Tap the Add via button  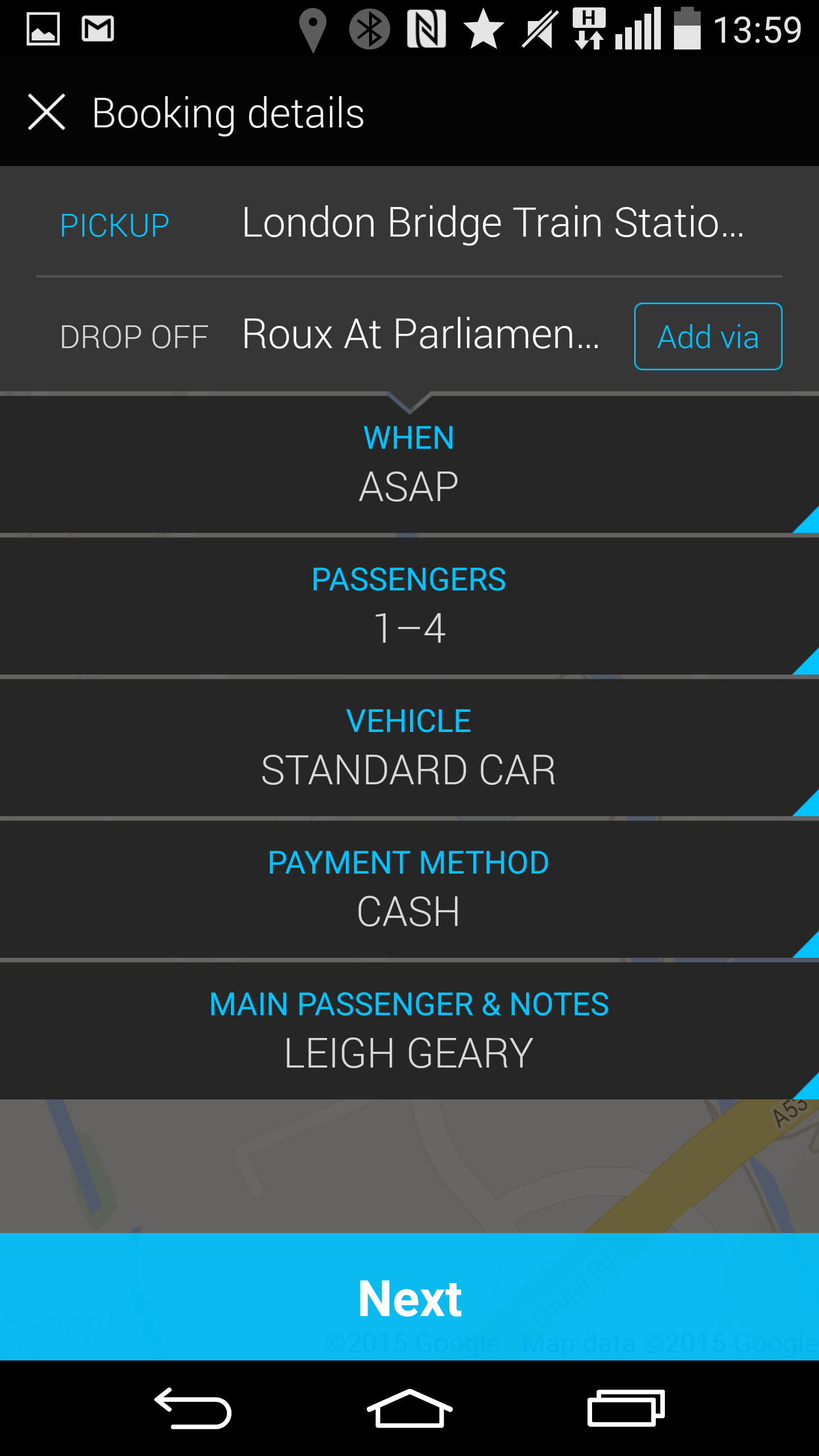pos(708,336)
